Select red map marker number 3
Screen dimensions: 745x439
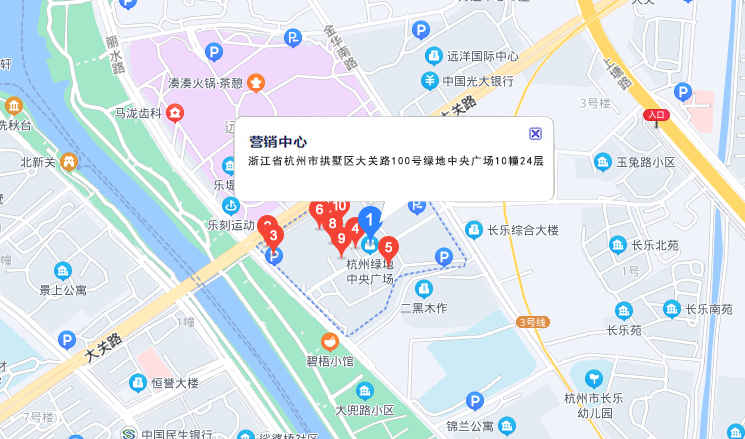273,236
